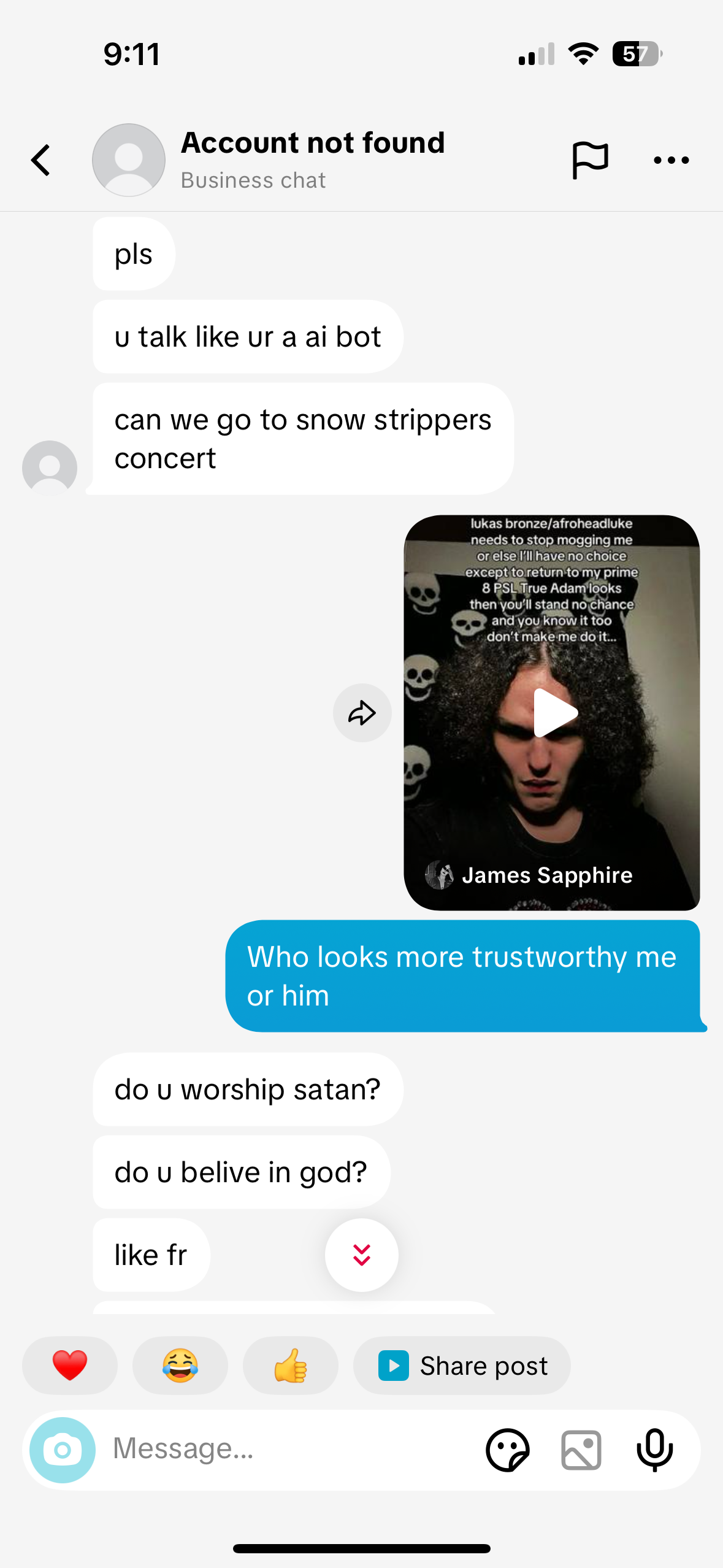Focus the Message text field
The width and height of the screenshot is (723, 1568).
coord(288,1450)
